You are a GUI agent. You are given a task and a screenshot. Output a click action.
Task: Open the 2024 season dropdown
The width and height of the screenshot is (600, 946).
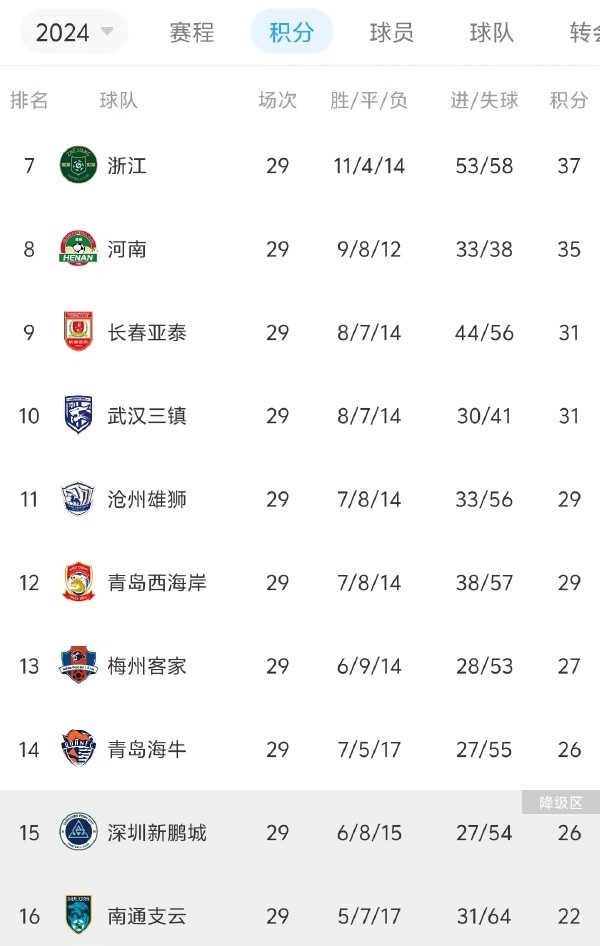(74, 32)
